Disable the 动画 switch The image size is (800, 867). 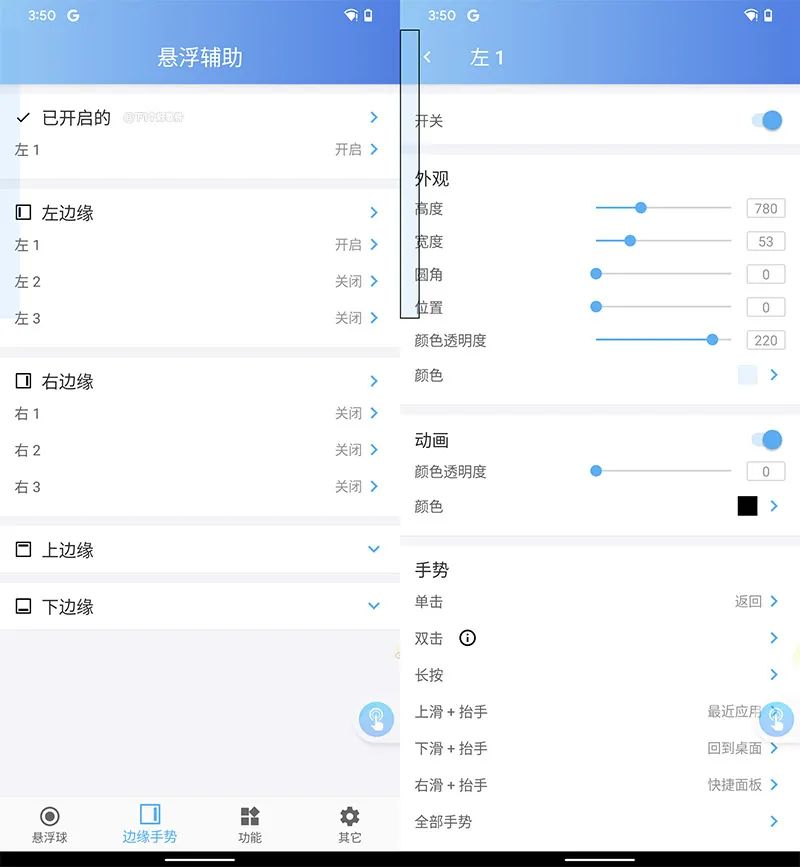tap(767, 440)
